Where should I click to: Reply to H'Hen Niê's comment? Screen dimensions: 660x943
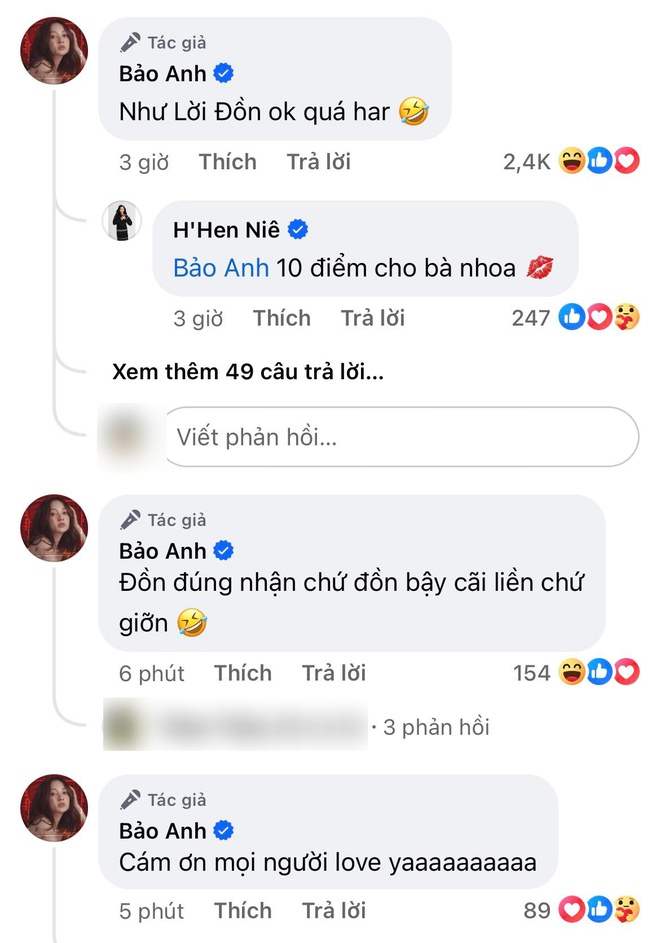click(x=372, y=318)
